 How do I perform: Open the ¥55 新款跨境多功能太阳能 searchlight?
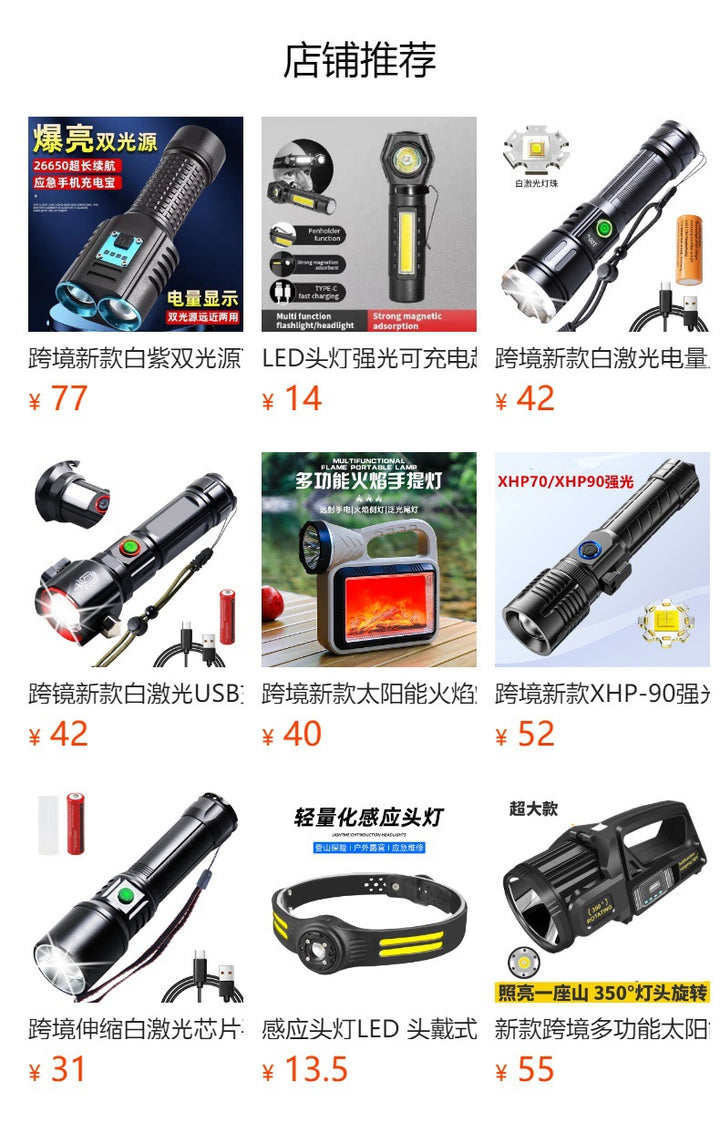[602, 895]
